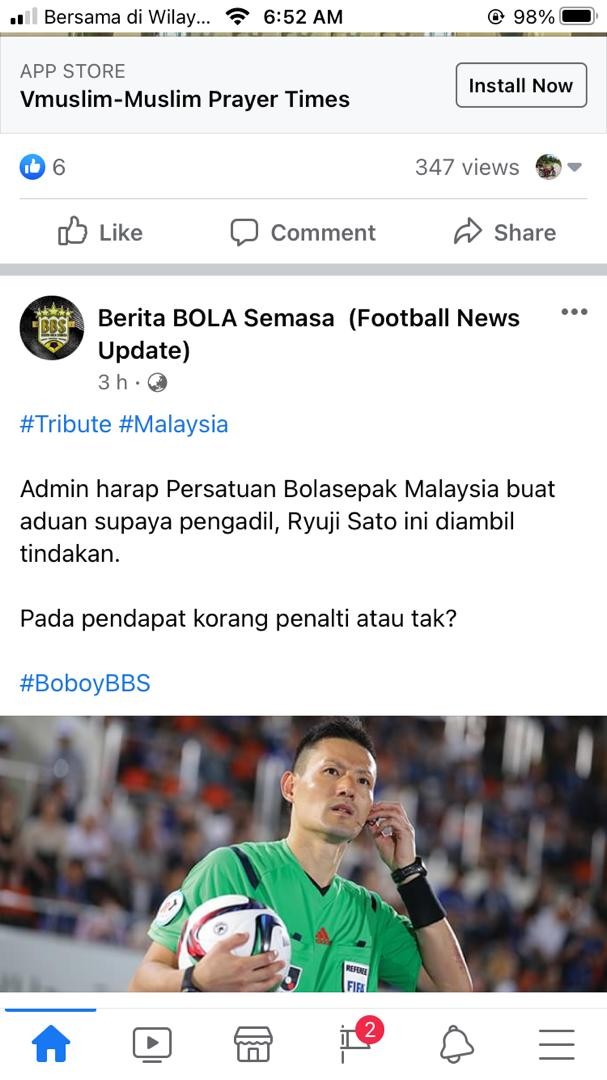Open the Marketplace tab
This screenshot has width=607, height=1080.
(x=253, y=1043)
